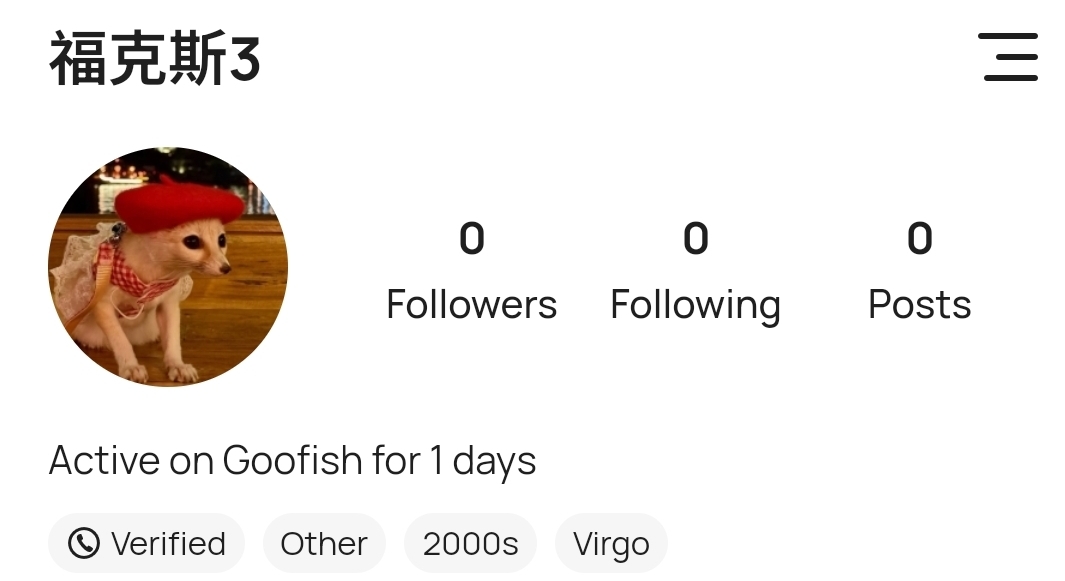View the profile avatar photo
The width and height of the screenshot is (1065, 581).
tap(168, 267)
